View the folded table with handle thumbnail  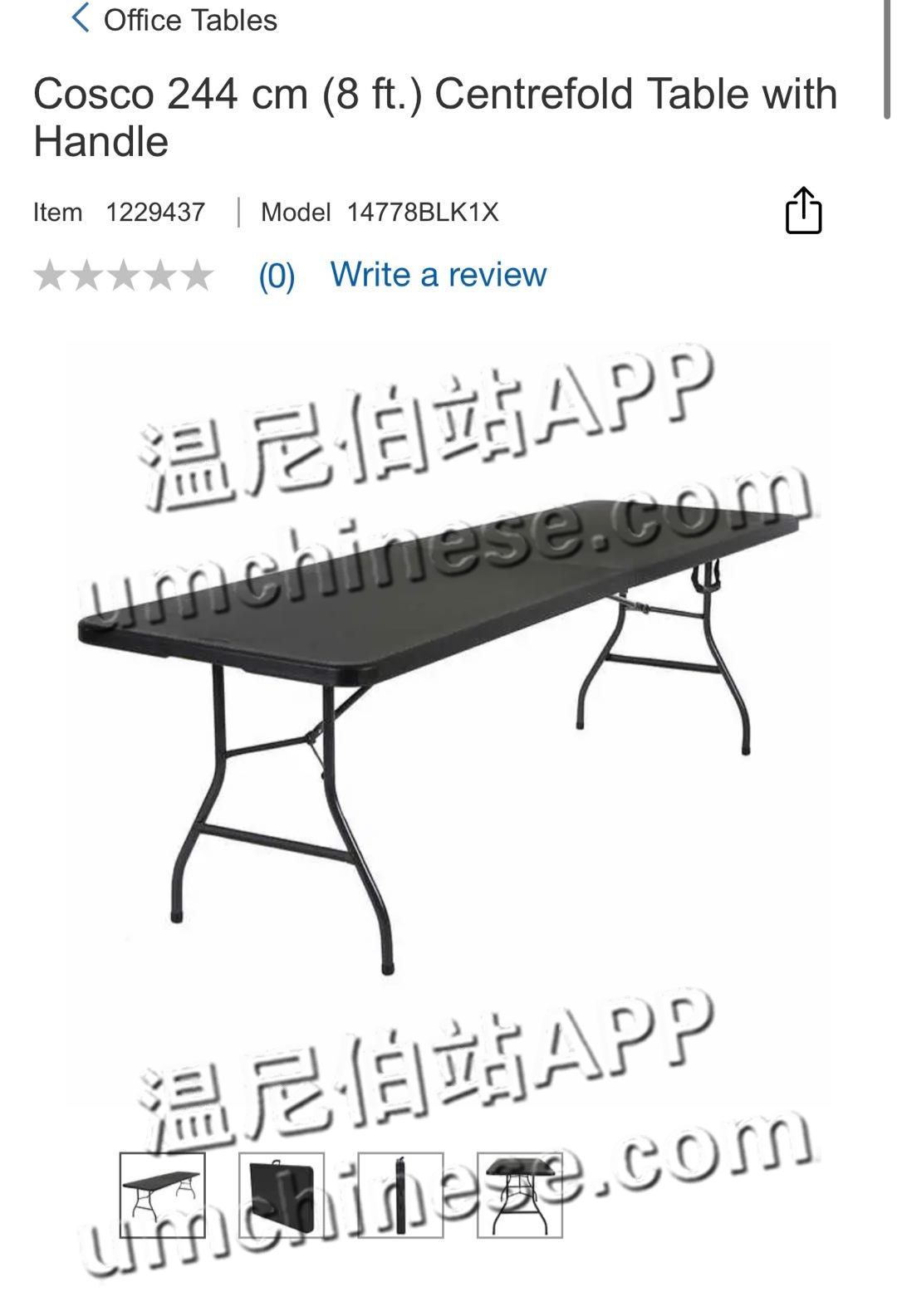coord(282,1195)
